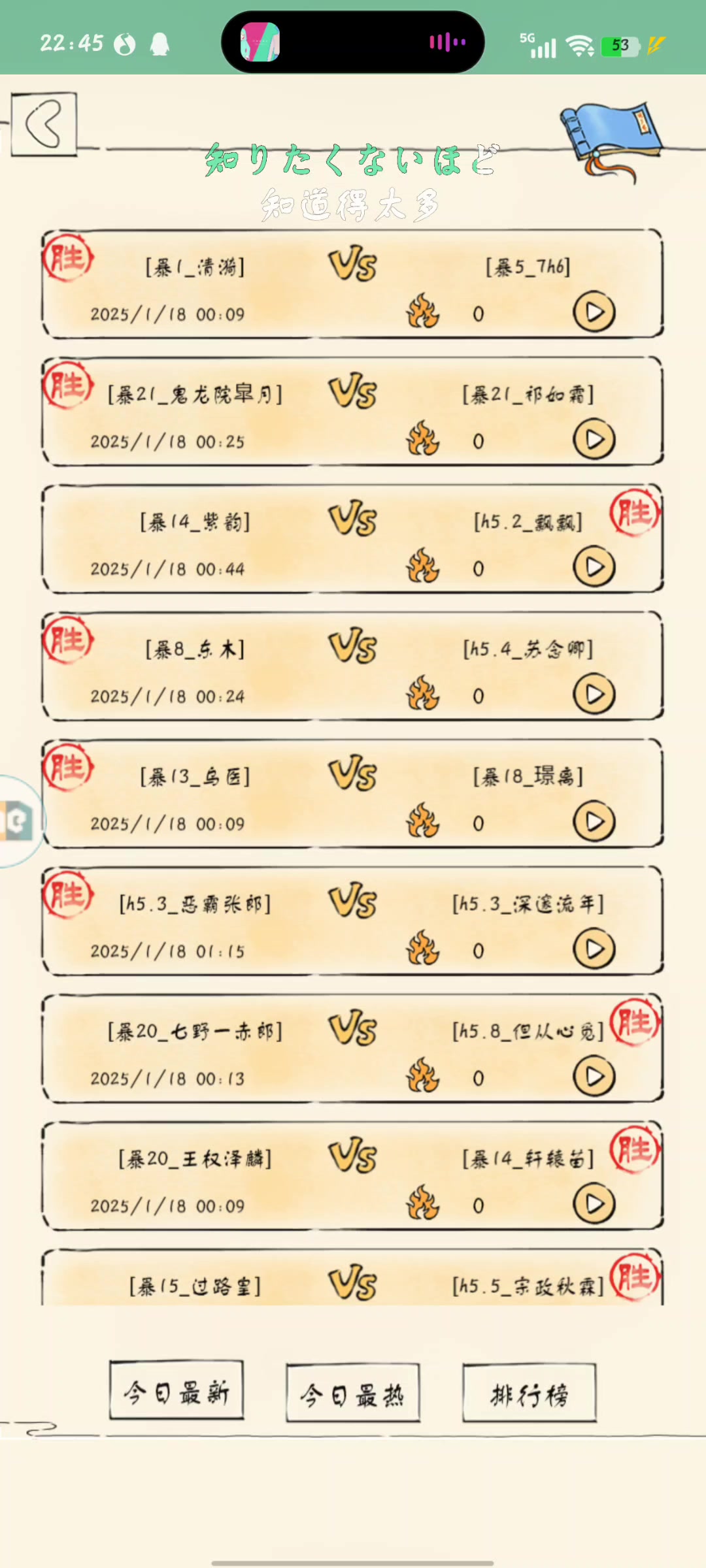Go back using the top-left arrow
Viewport: 706px width, 1568px height.
(x=44, y=124)
